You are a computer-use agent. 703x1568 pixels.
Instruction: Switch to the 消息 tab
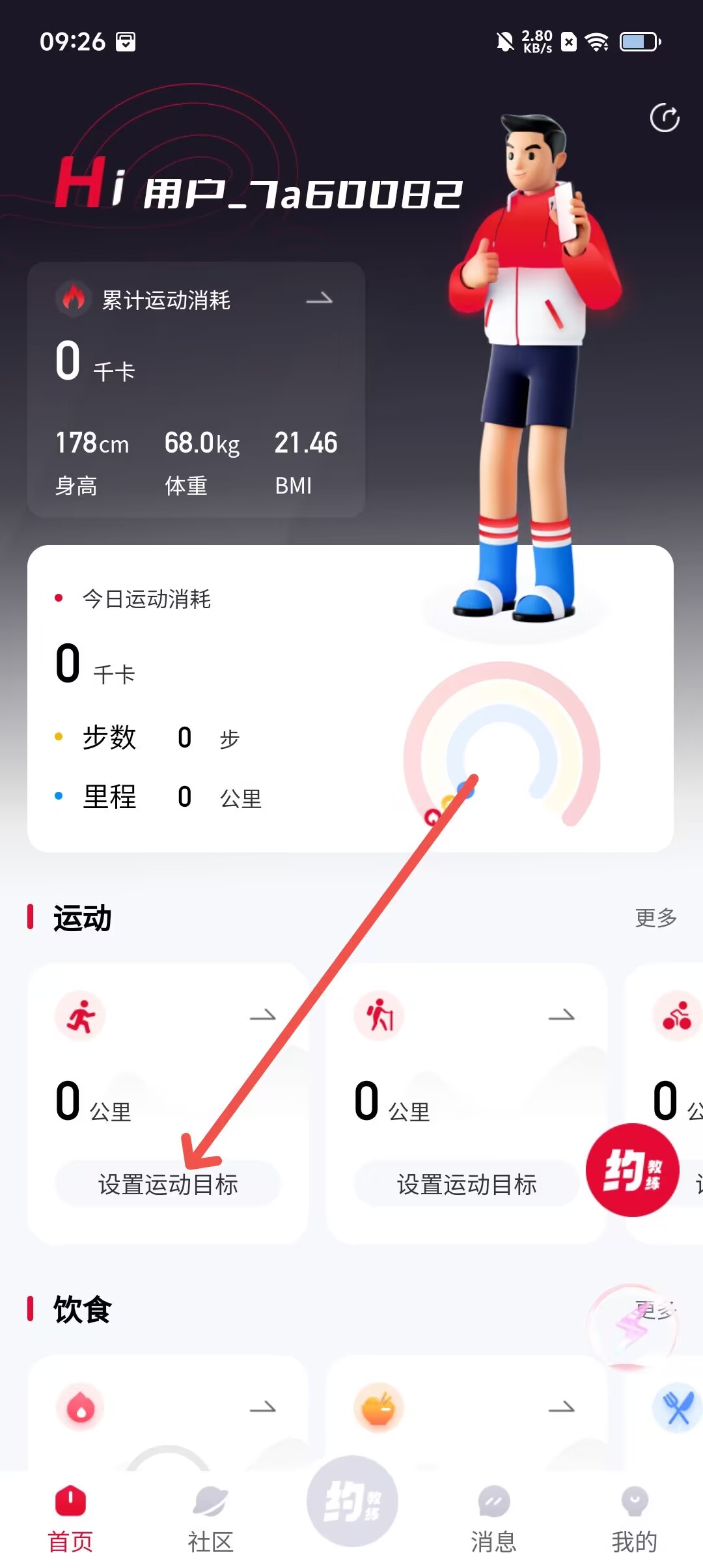point(493,1519)
